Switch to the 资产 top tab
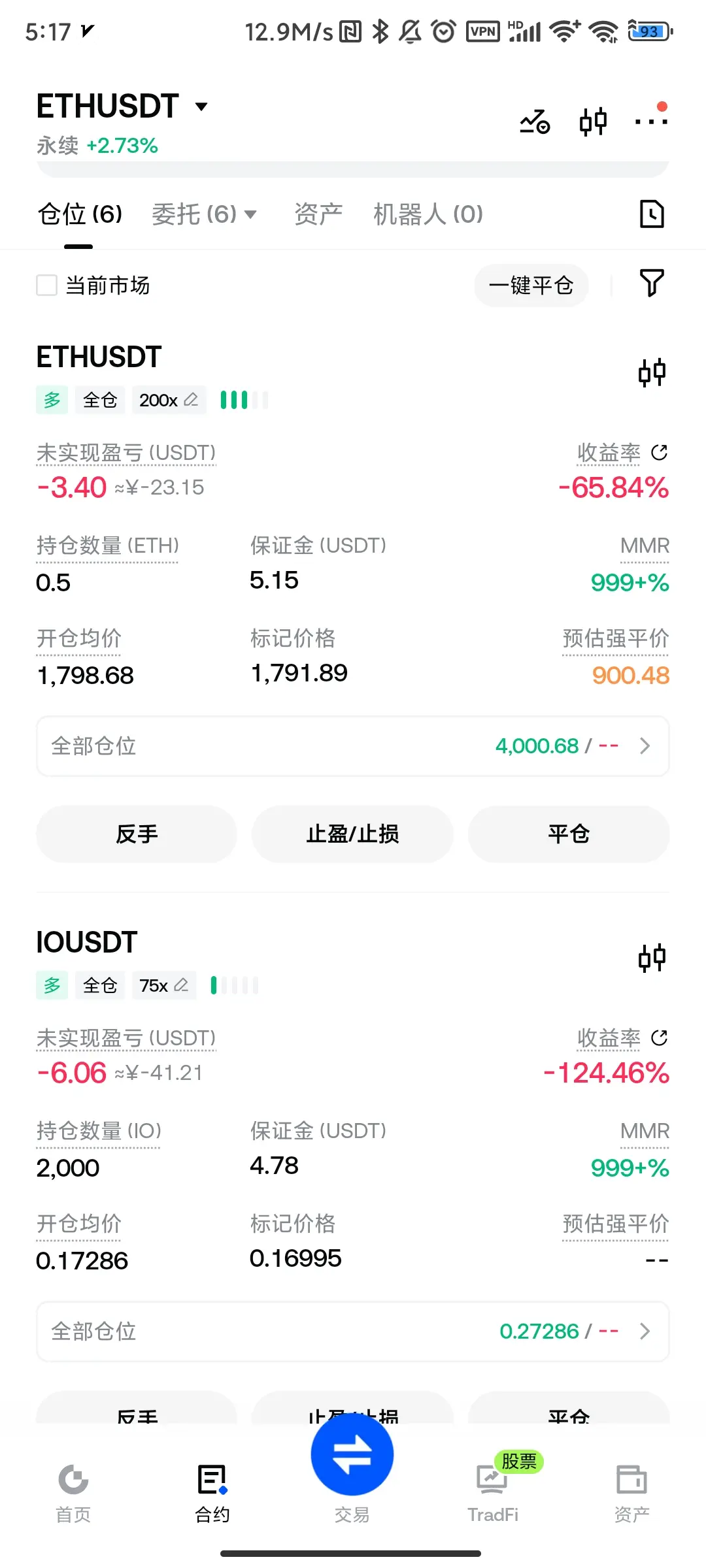Viewport: 706px width, 1568px height. tap(318, 214)
